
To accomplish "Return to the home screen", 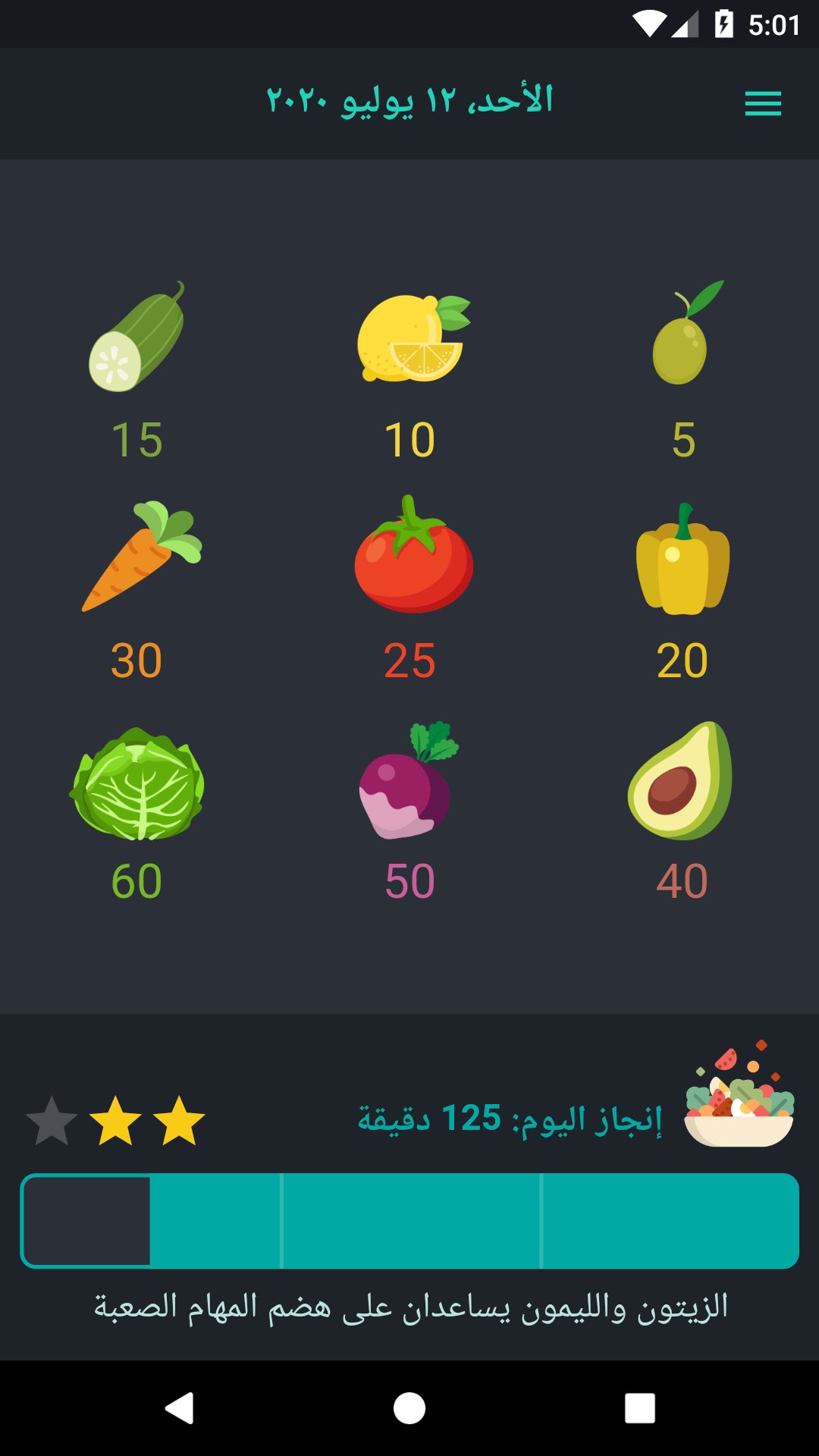I will (409, 1408).
